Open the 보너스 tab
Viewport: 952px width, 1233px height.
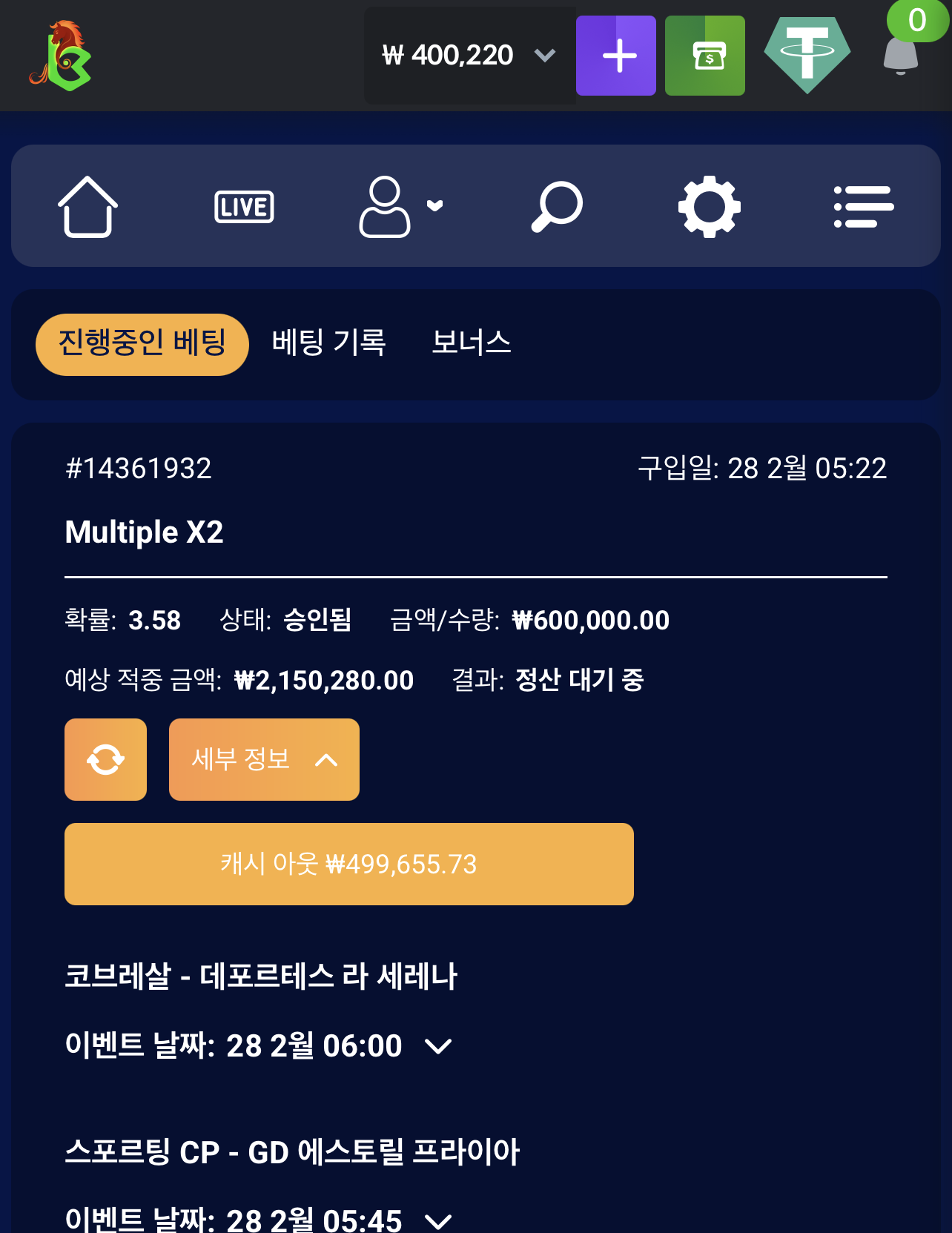(x=472, y=343)
